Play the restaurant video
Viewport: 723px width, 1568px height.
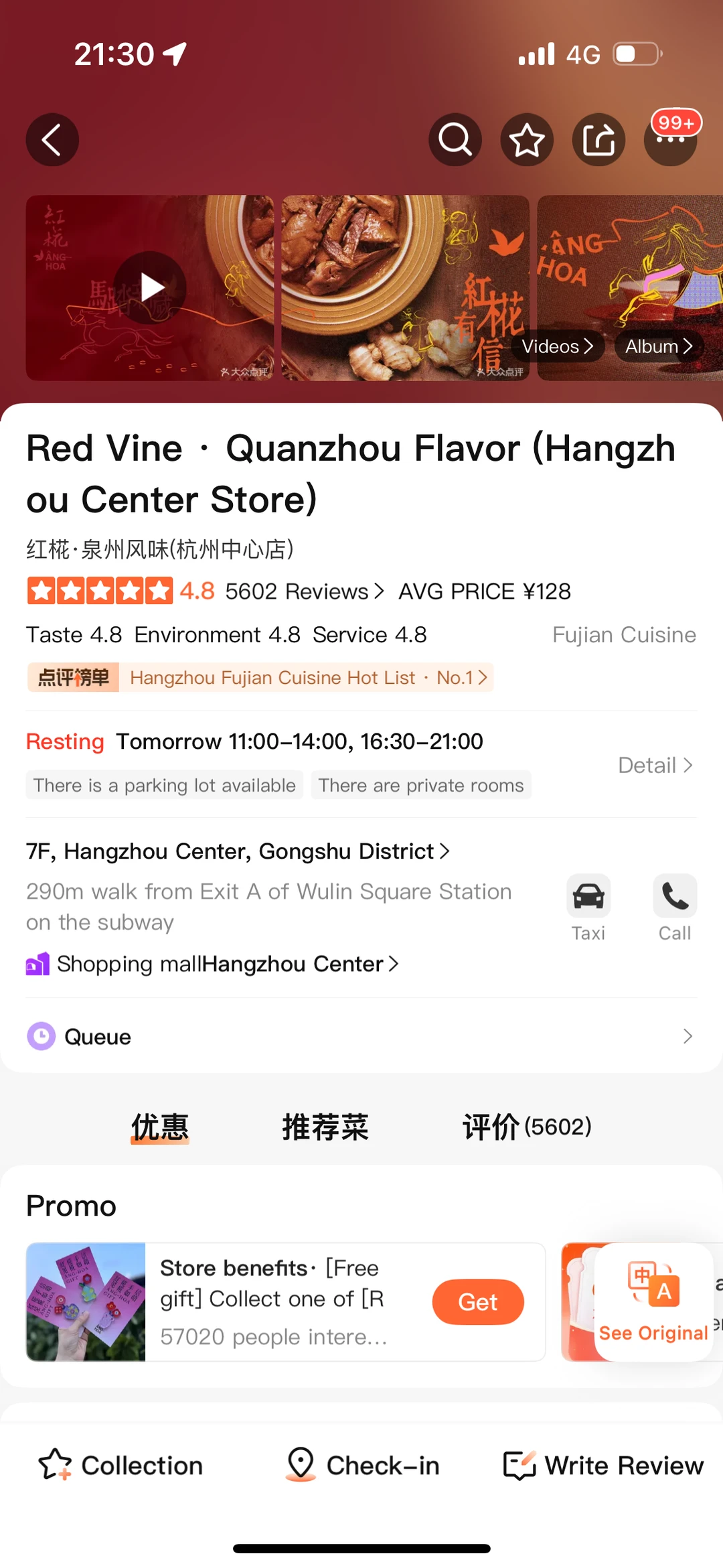click(150, 288)
